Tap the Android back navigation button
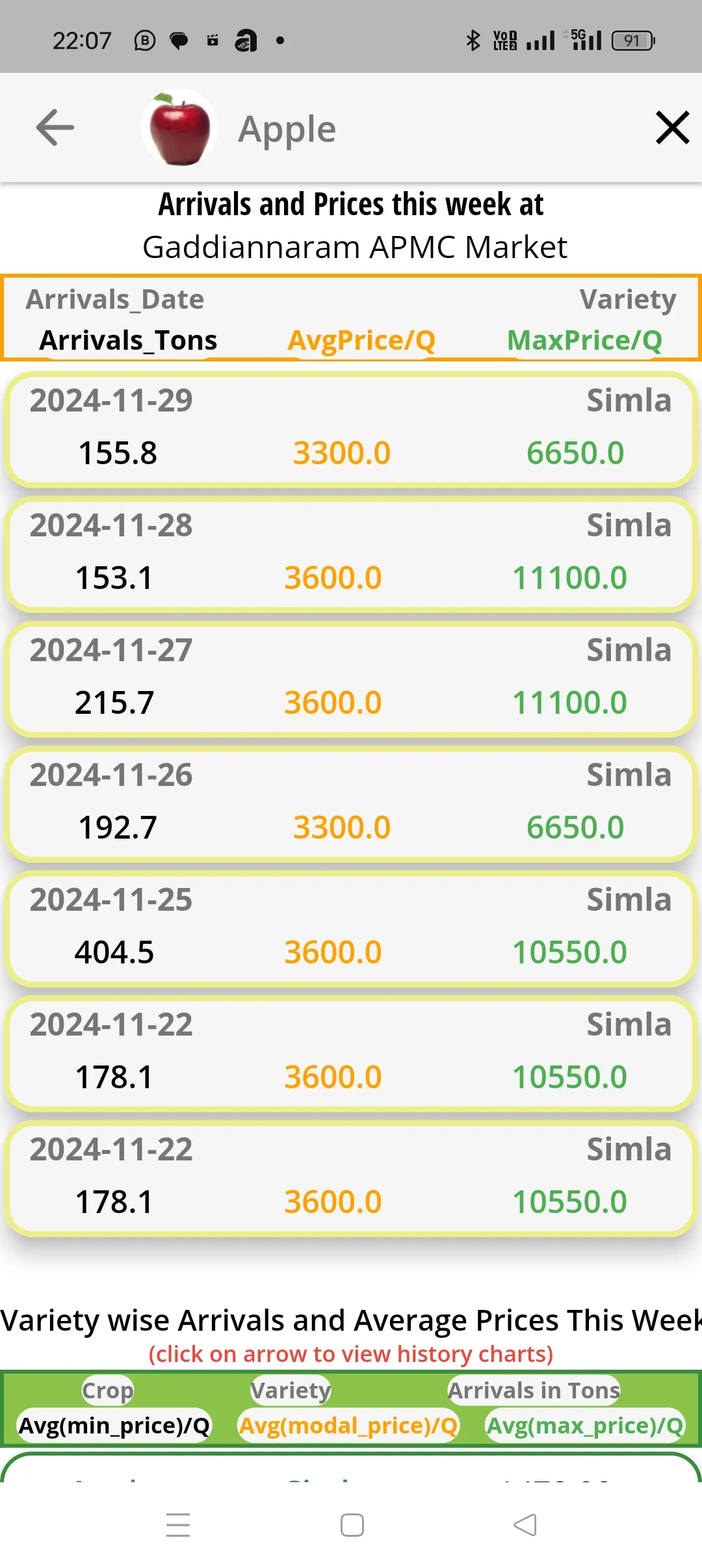The image size is (702, 1568). (524, 1524)
